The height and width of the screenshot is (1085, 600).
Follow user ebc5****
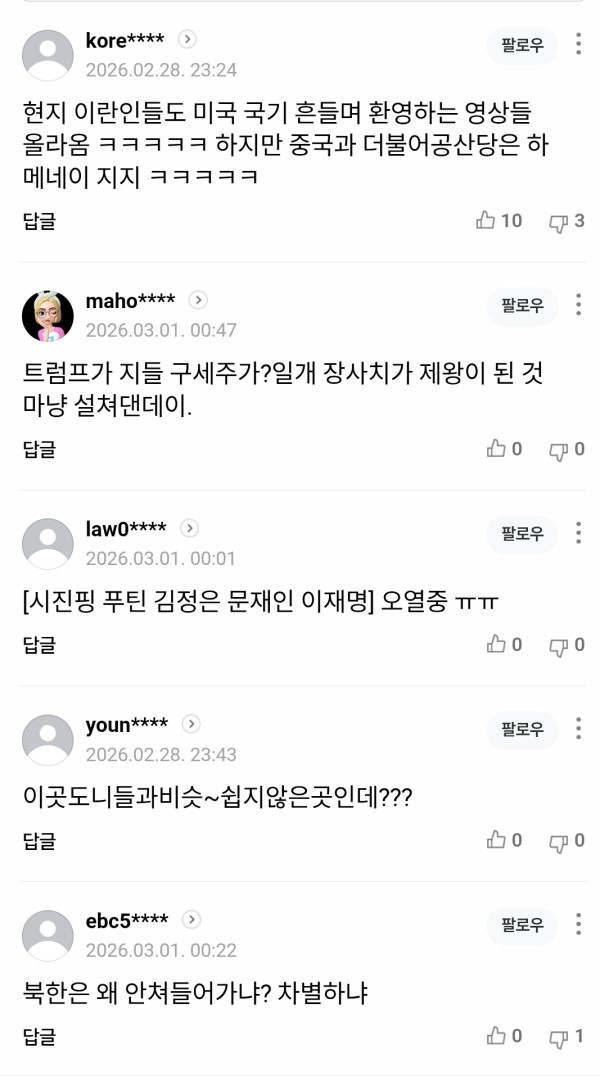pos(522,924)
